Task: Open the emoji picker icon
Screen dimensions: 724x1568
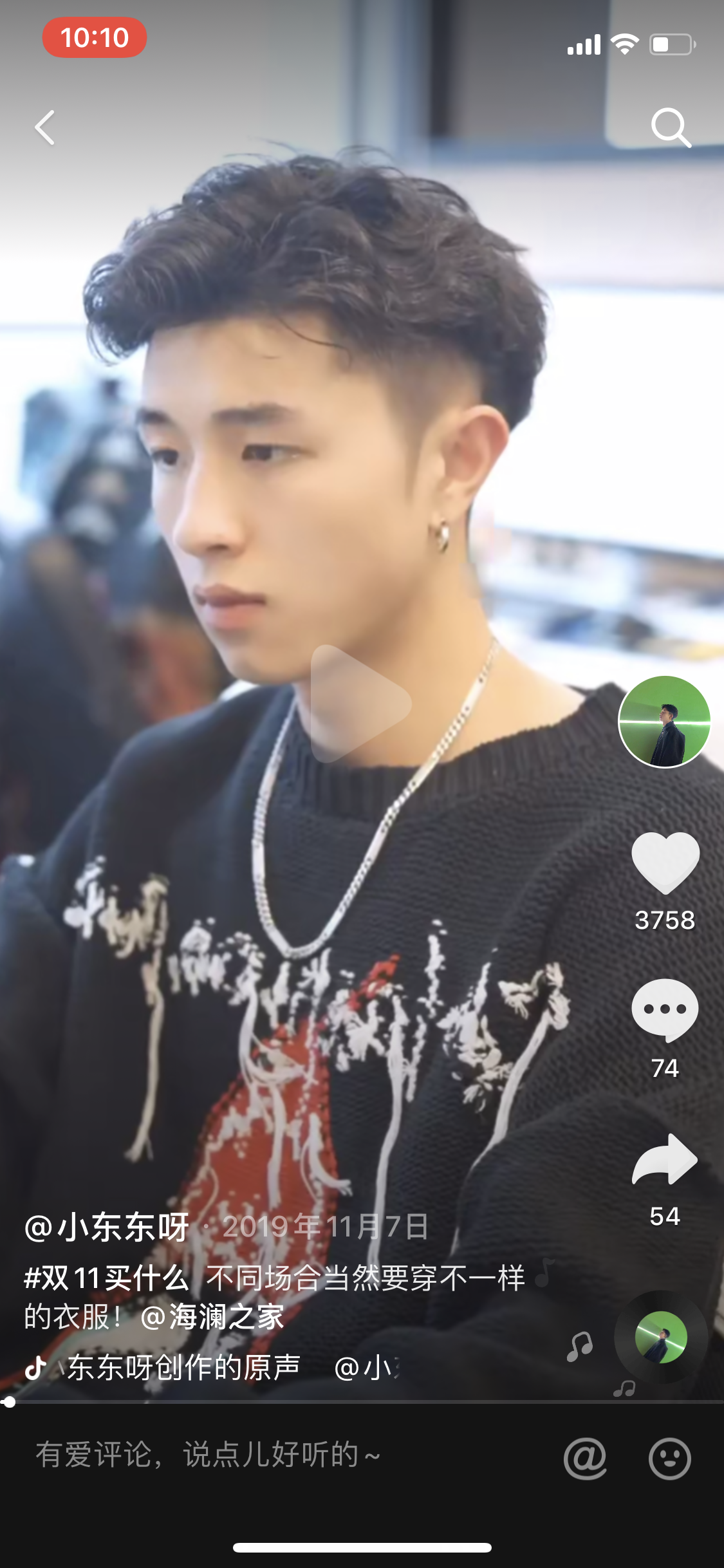Action: point(669,1458)
